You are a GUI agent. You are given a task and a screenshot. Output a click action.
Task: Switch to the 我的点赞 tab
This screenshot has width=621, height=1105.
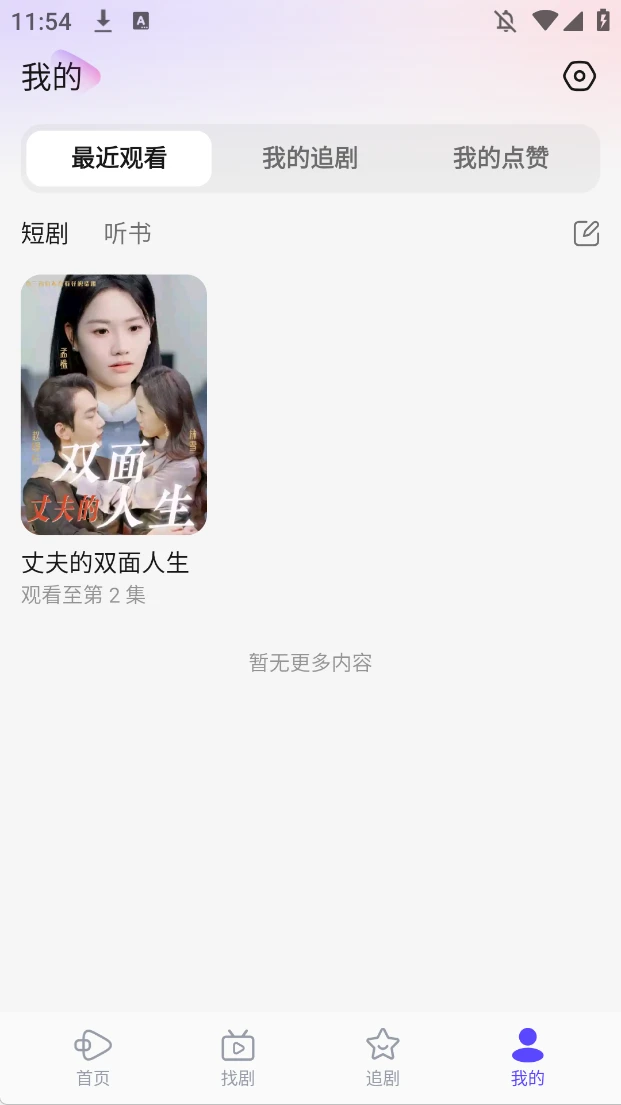pyautogui.click(x=500, y=158)
